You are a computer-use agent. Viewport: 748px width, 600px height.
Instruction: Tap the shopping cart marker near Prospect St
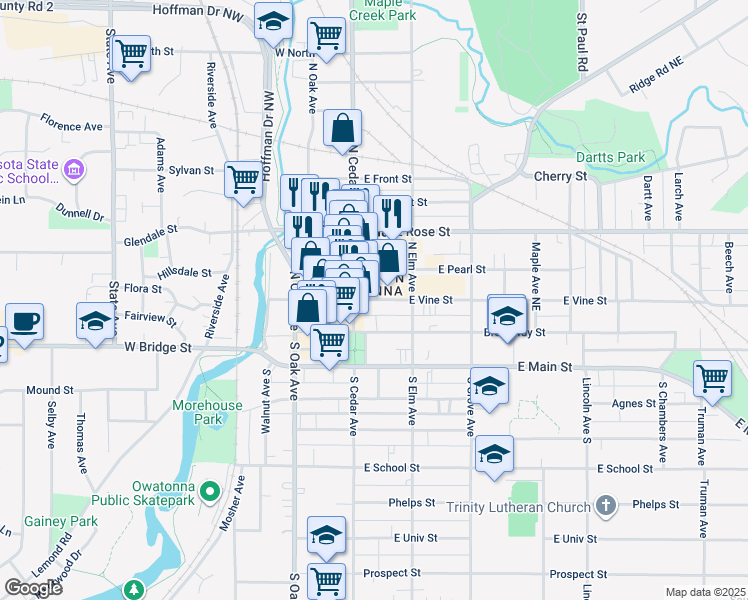click(326, 581)
